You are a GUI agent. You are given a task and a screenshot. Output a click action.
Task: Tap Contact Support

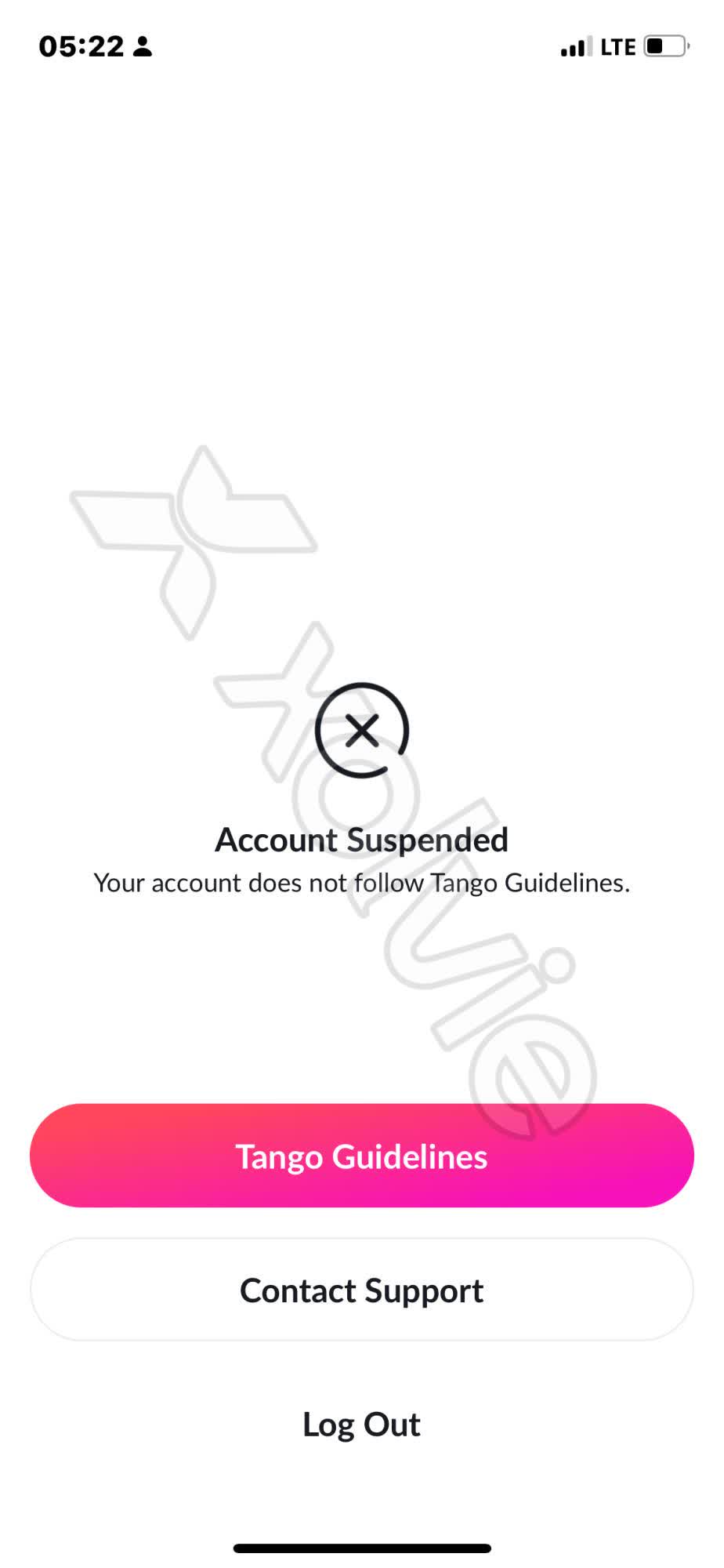click(x=361, y=1290)
